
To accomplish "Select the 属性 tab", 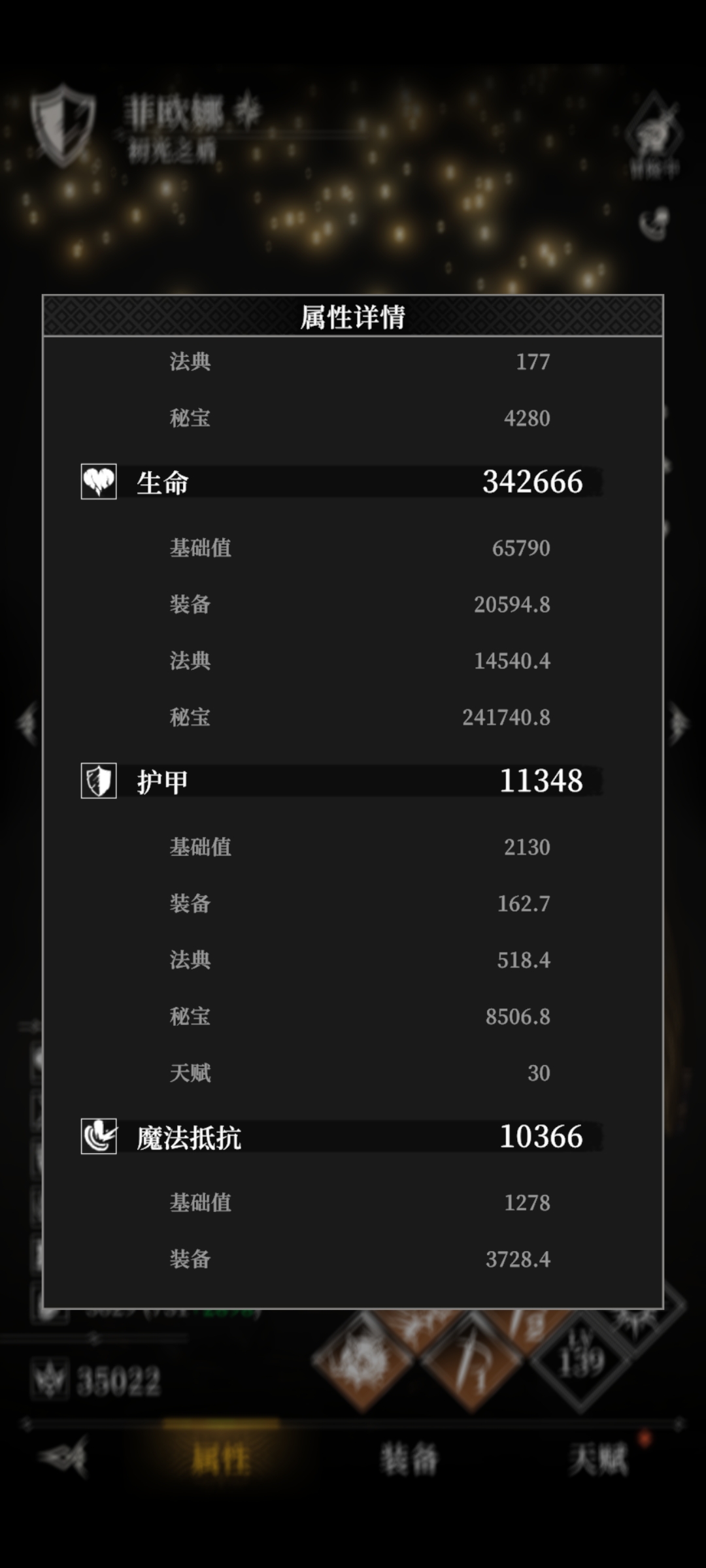I will pos(221,1460).
